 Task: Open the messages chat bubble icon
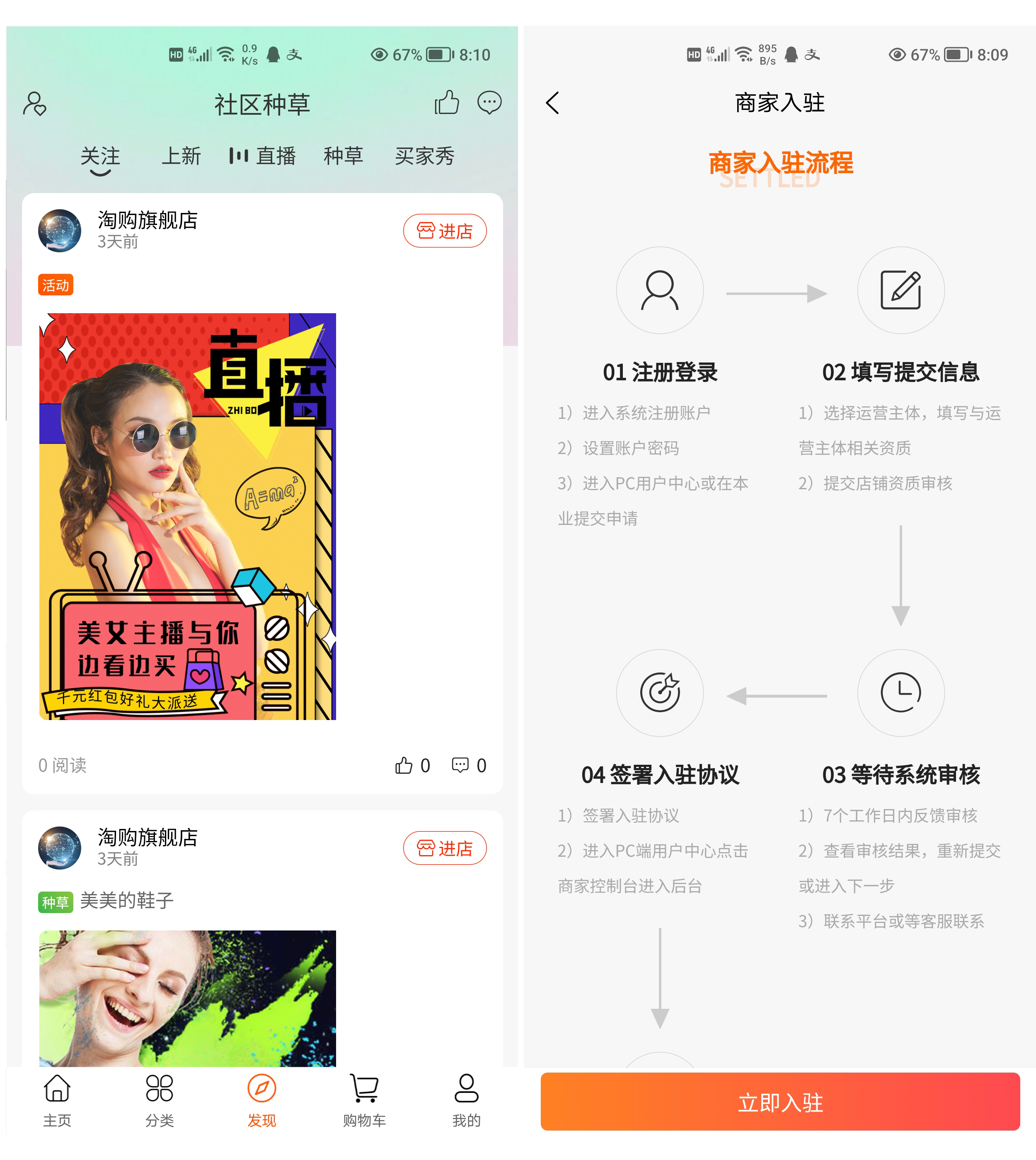pyautogui.click(x=489, y=103)
